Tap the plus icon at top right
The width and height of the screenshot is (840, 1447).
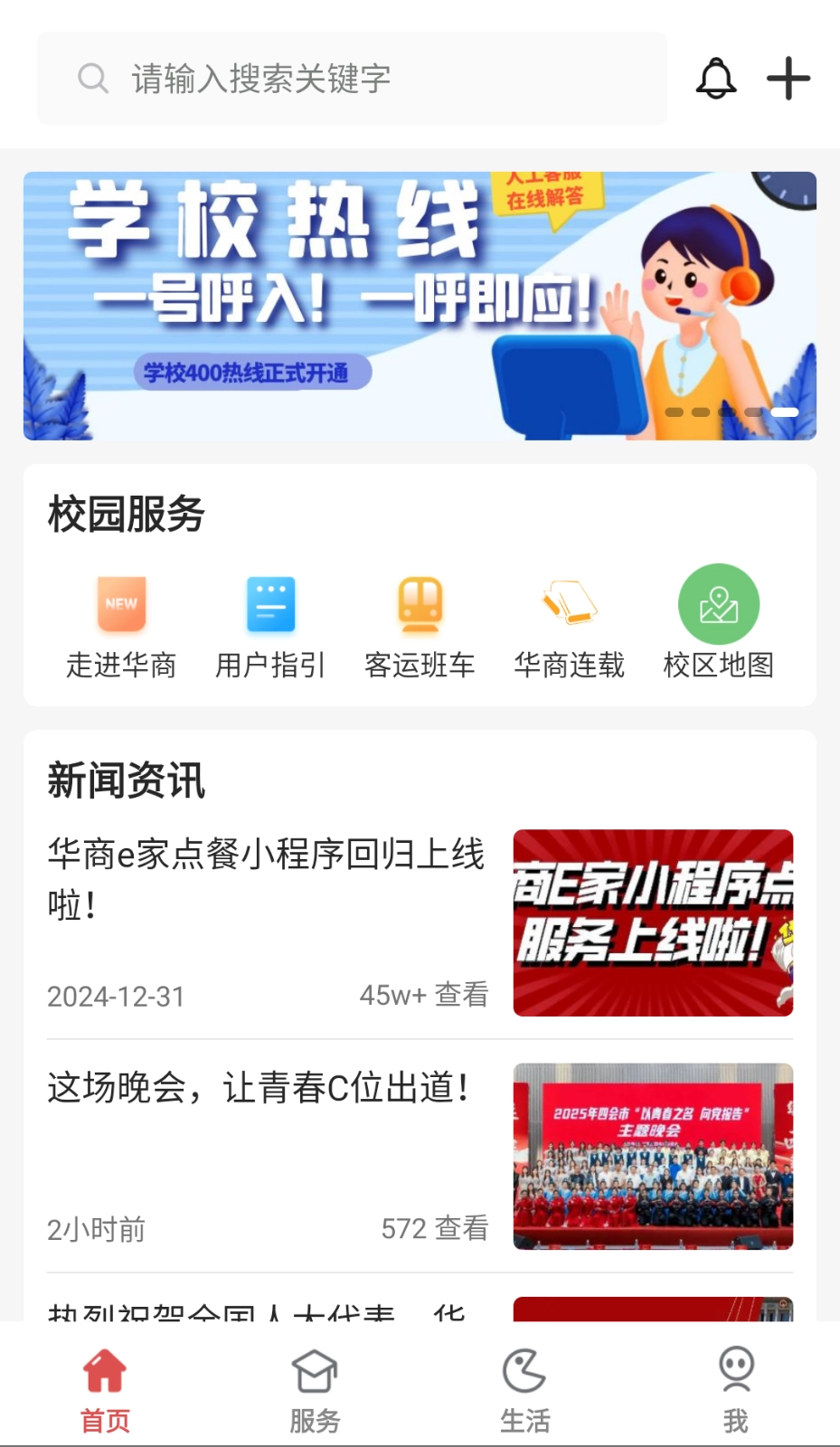click(788, 79)
